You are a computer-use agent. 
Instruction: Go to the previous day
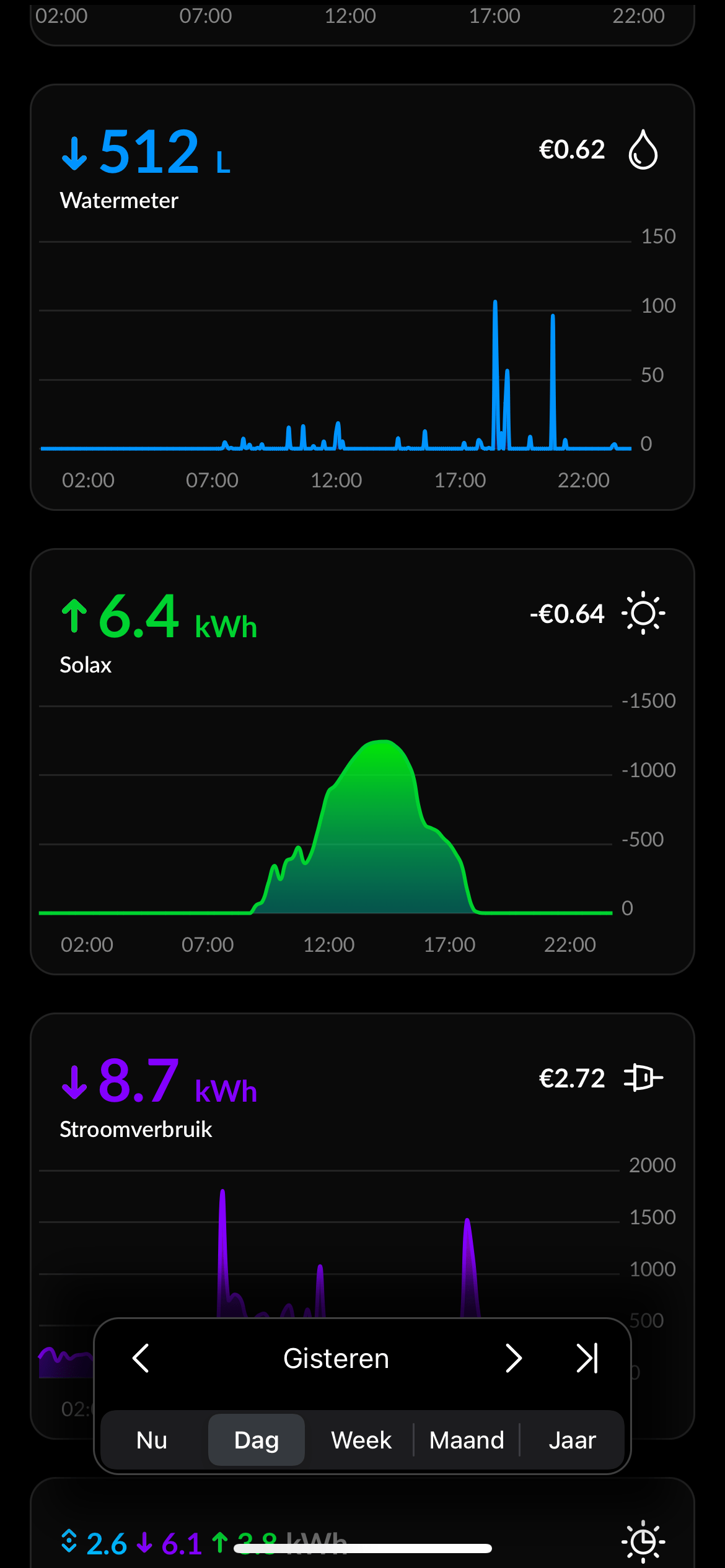click(141, 1358)
